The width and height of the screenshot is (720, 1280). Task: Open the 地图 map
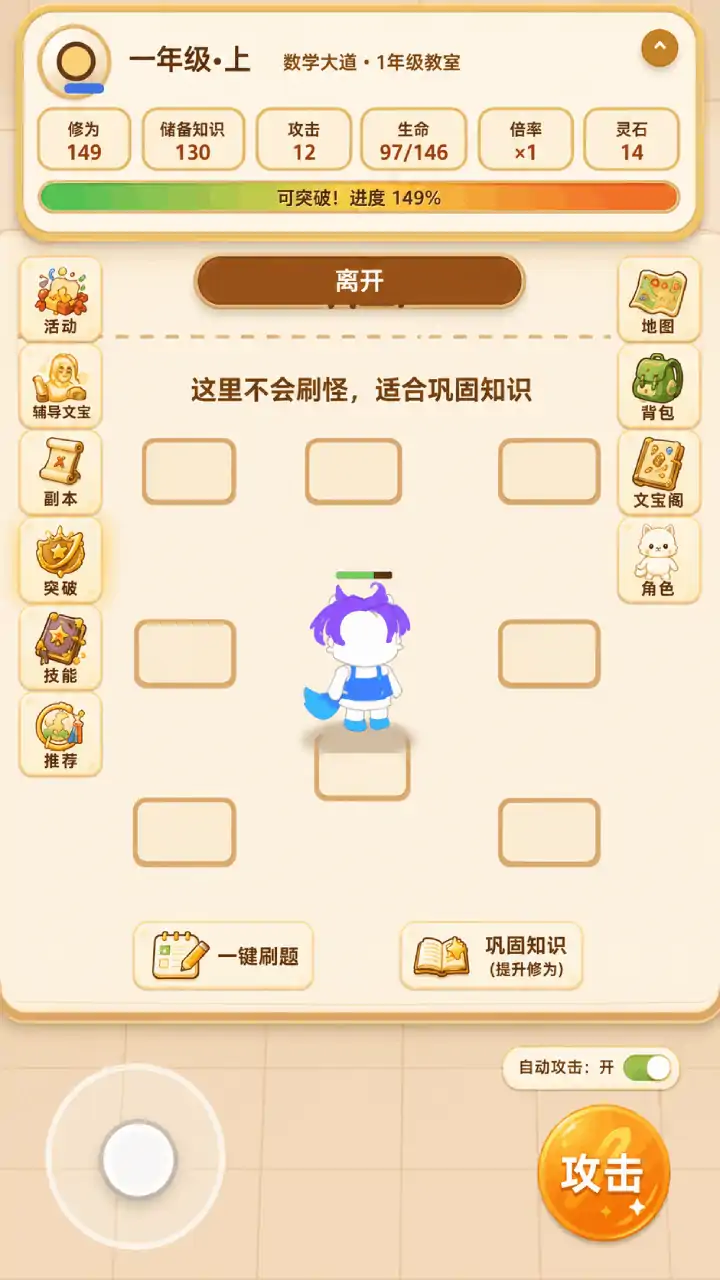[658, 300]
